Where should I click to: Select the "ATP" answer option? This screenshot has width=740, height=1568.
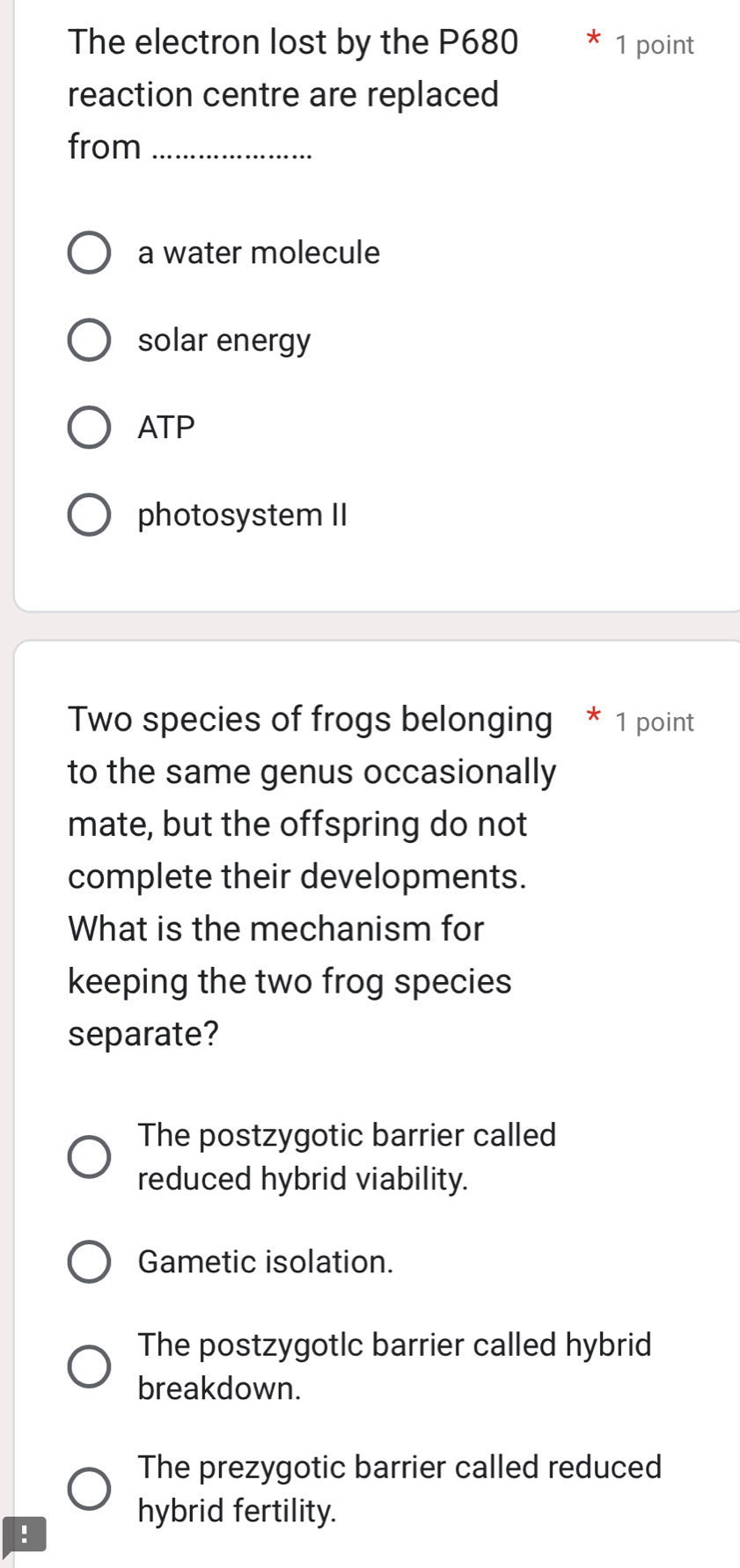coord(88,429)
